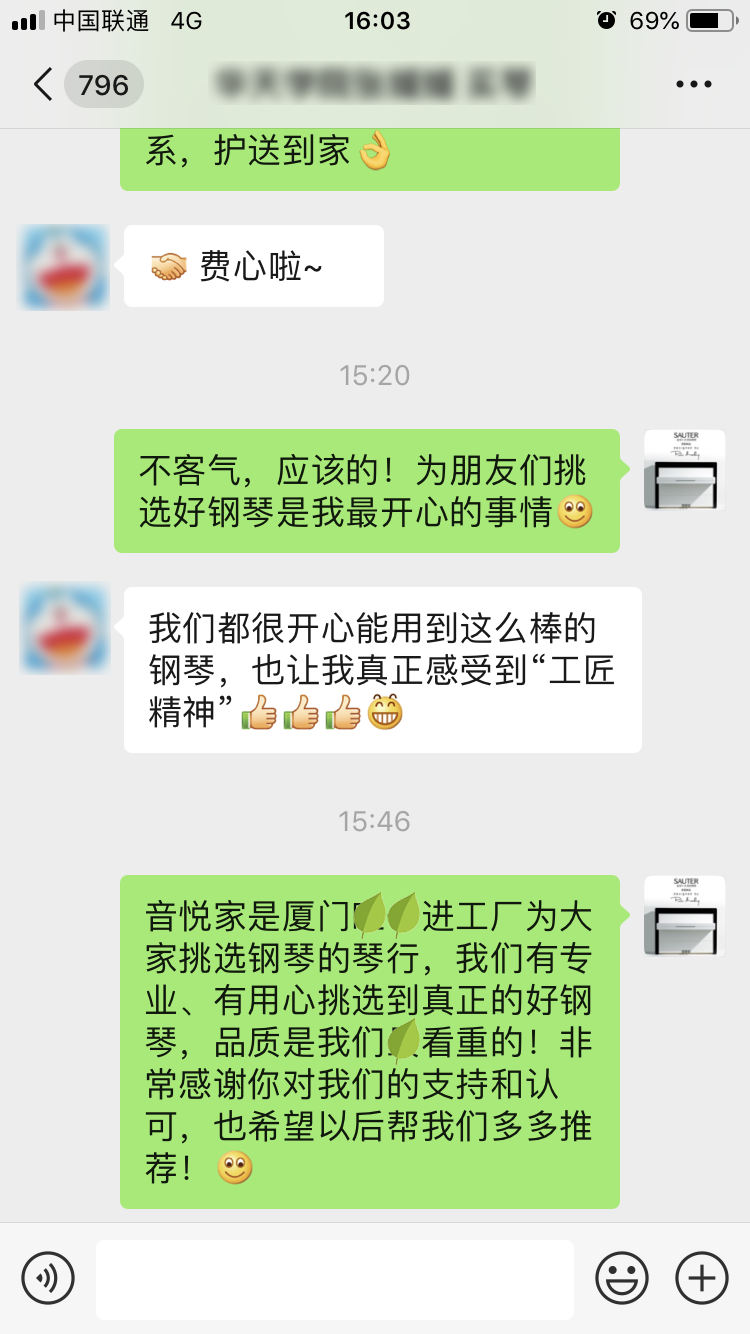
Task: Go back to the chat list
Action: (x=44, y=85)
